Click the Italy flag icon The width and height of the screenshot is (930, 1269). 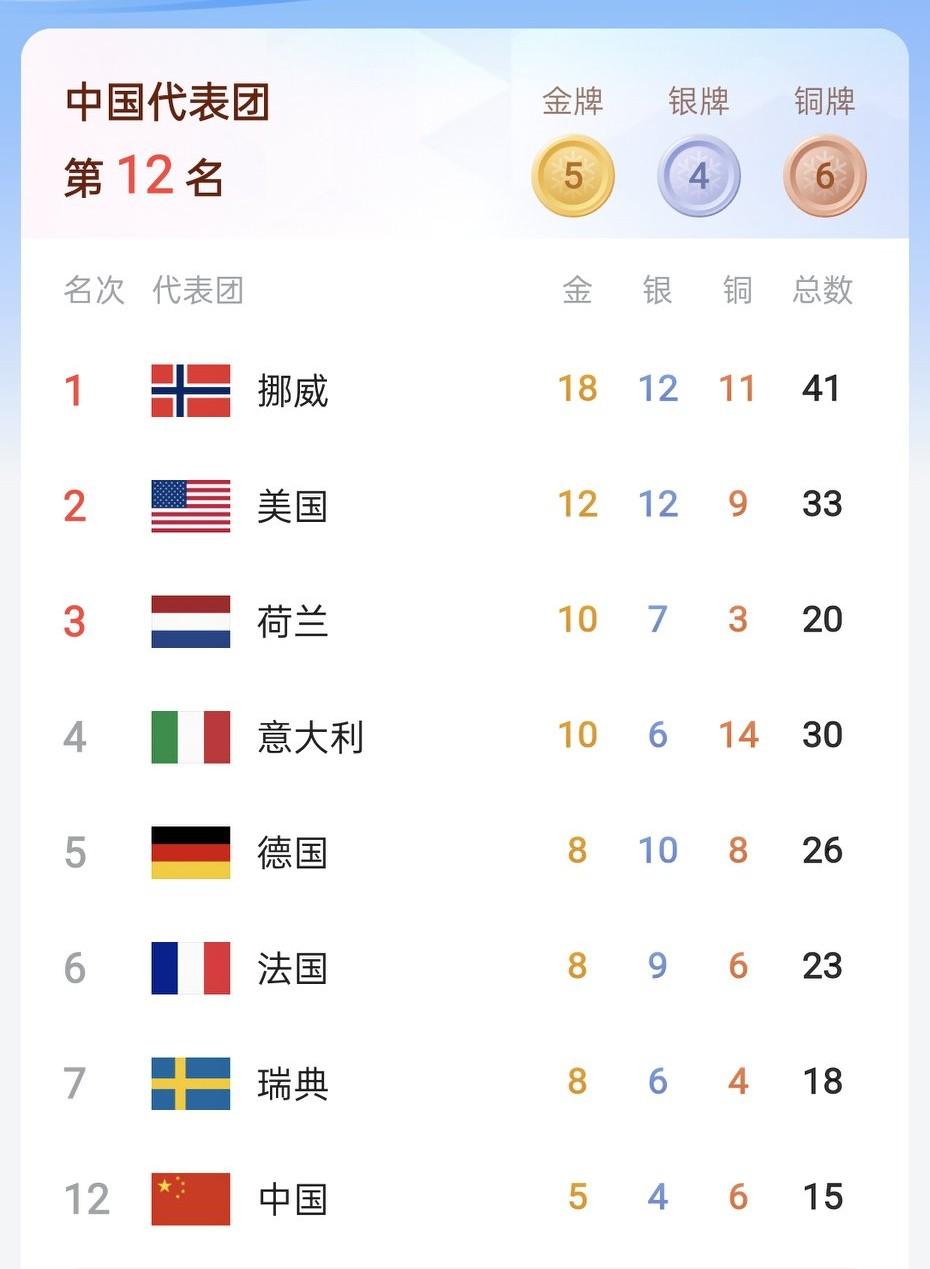190,737
